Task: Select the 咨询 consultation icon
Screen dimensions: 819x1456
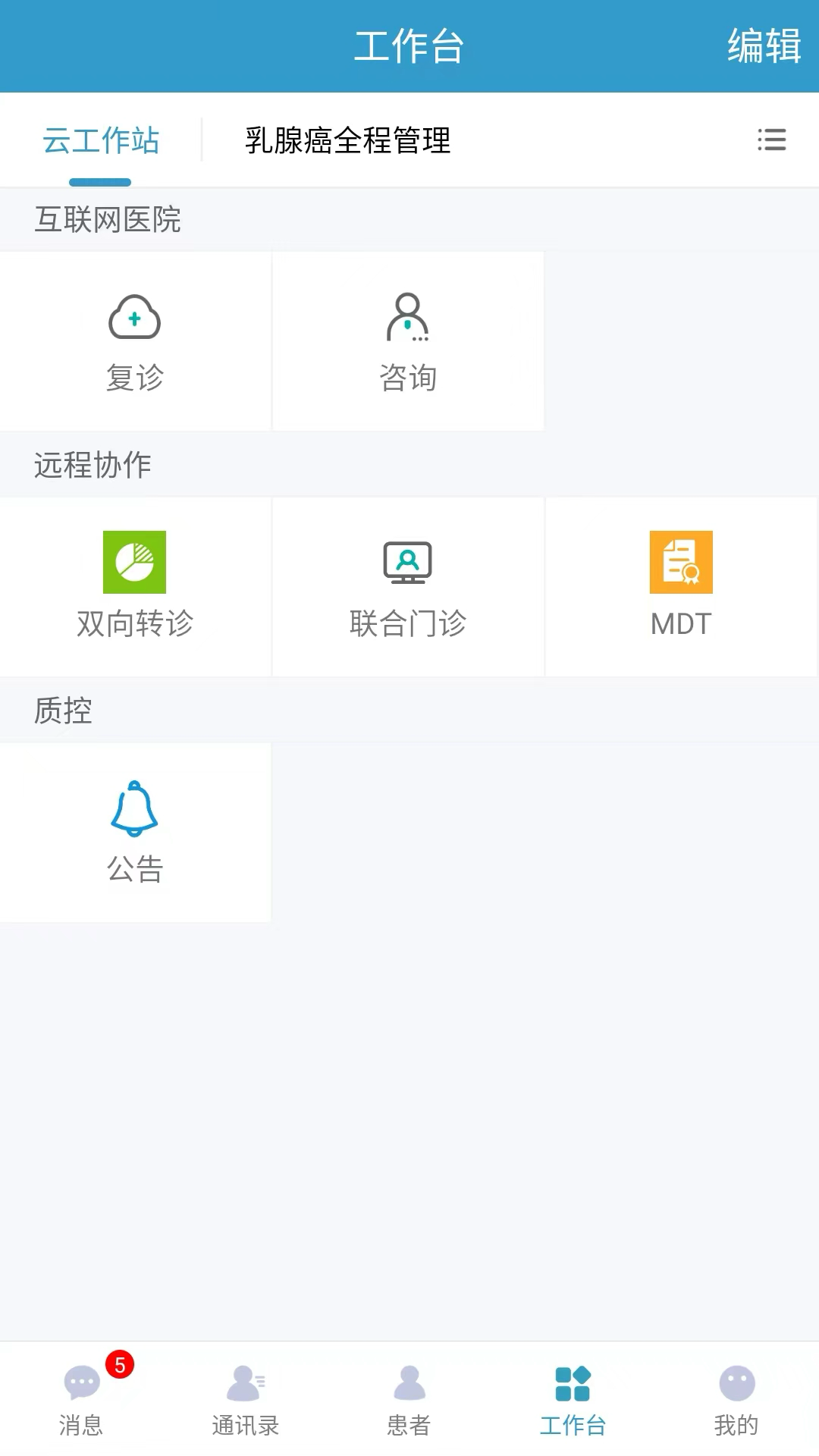Action: [x=407, y=318]
